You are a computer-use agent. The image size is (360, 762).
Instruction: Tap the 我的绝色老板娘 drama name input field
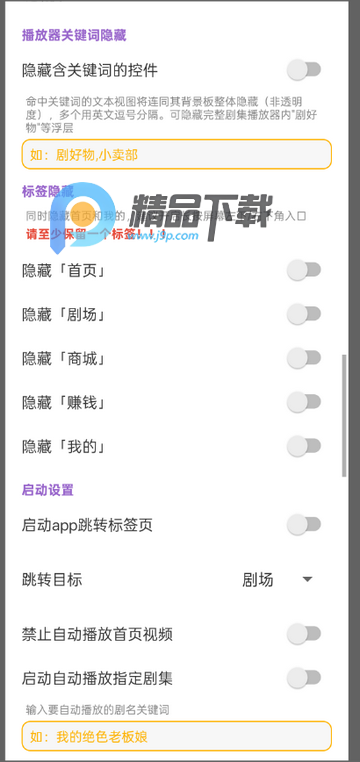(x=177, y=736)
